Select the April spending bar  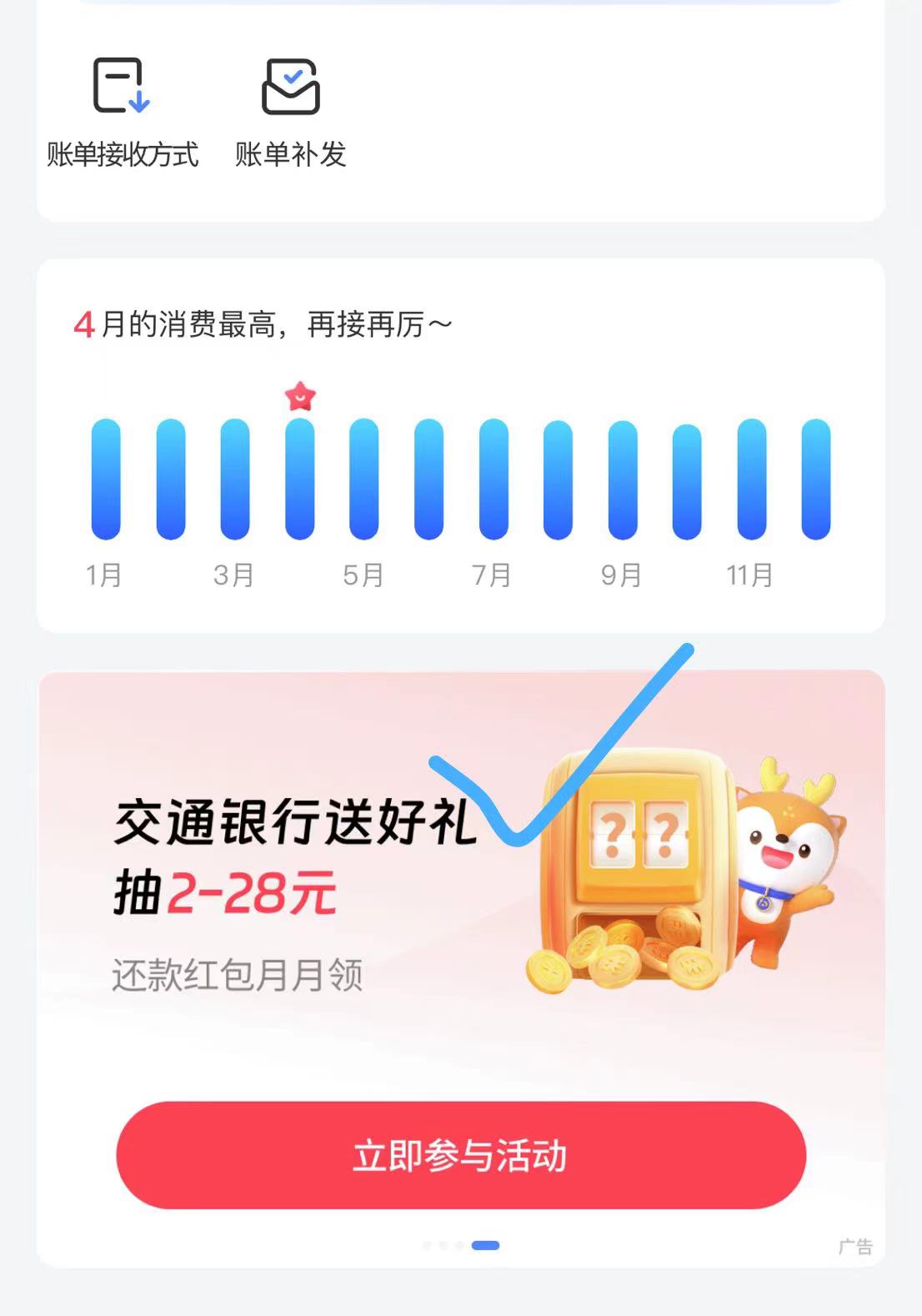coord(300,479)
